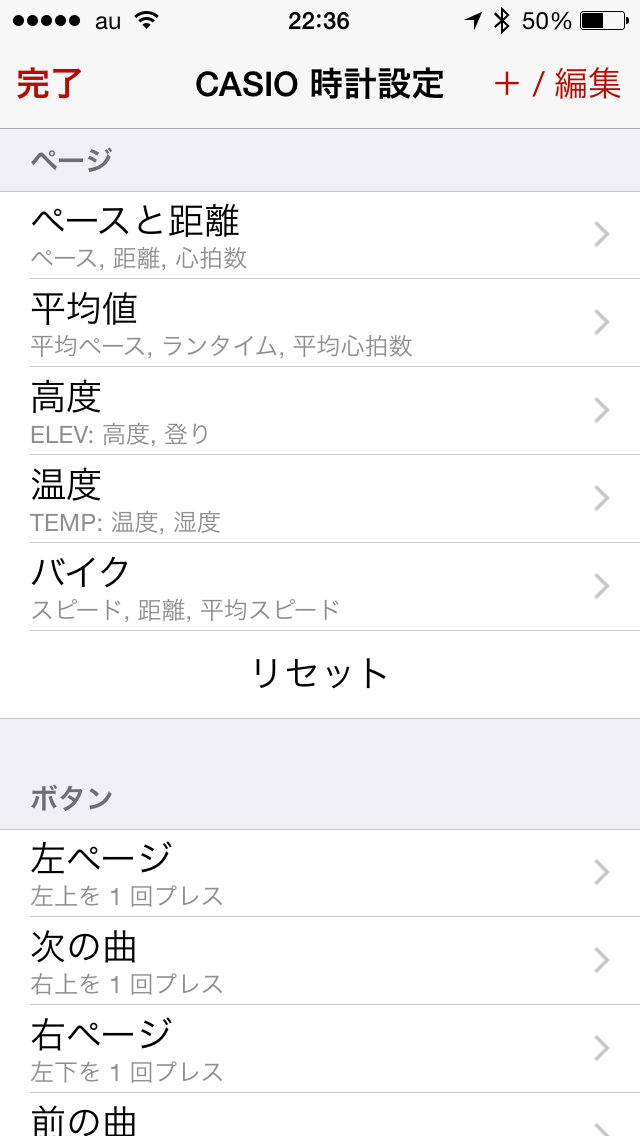Open the 右ページ button setting

tap(320, 1048)
